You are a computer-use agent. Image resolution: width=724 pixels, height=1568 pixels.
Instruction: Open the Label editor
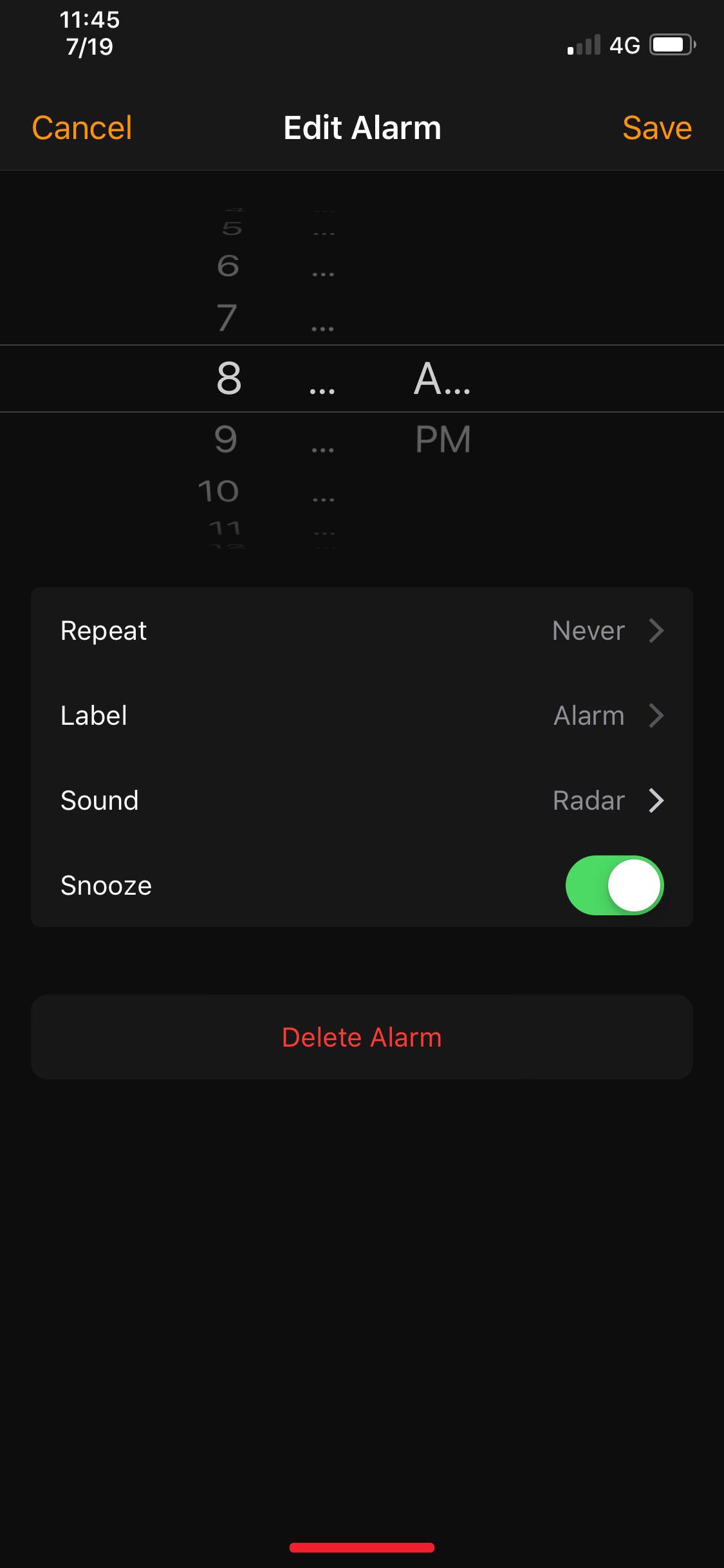(x=362, y=715)
